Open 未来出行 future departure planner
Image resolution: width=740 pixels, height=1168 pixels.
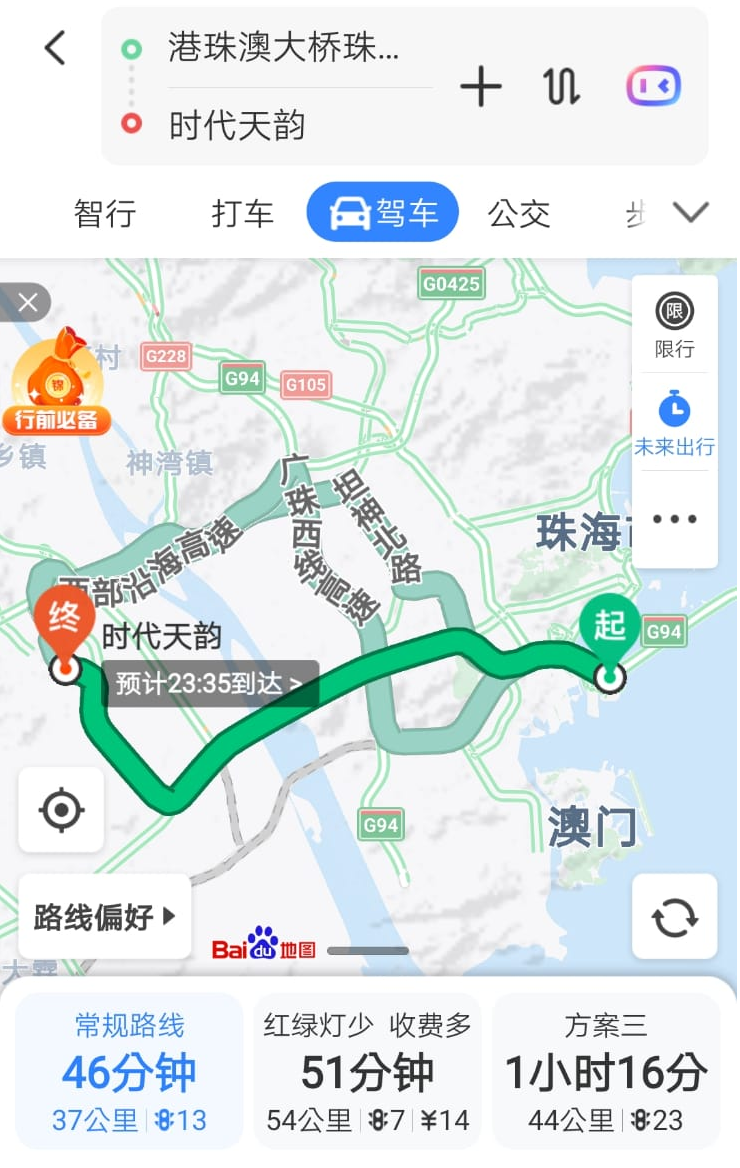(x=674, y=423)
